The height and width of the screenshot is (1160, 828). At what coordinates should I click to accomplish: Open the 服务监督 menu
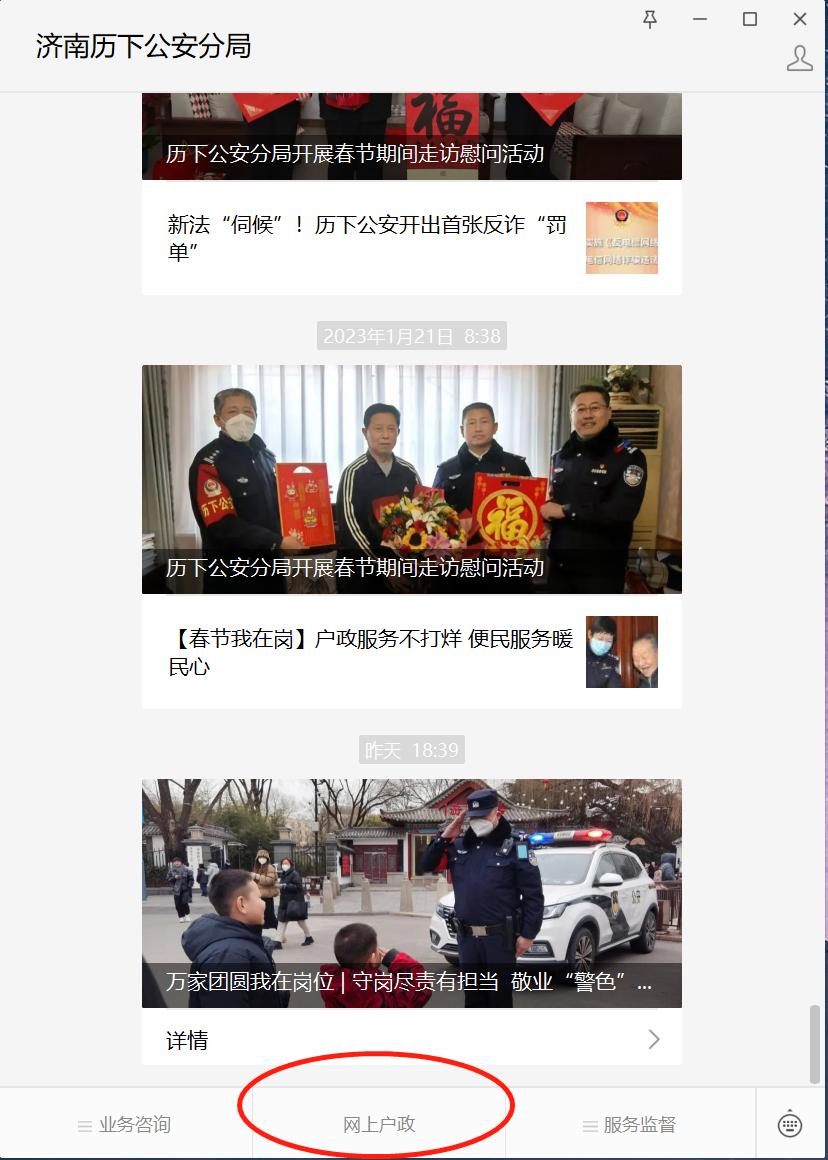coord(630,1125)
